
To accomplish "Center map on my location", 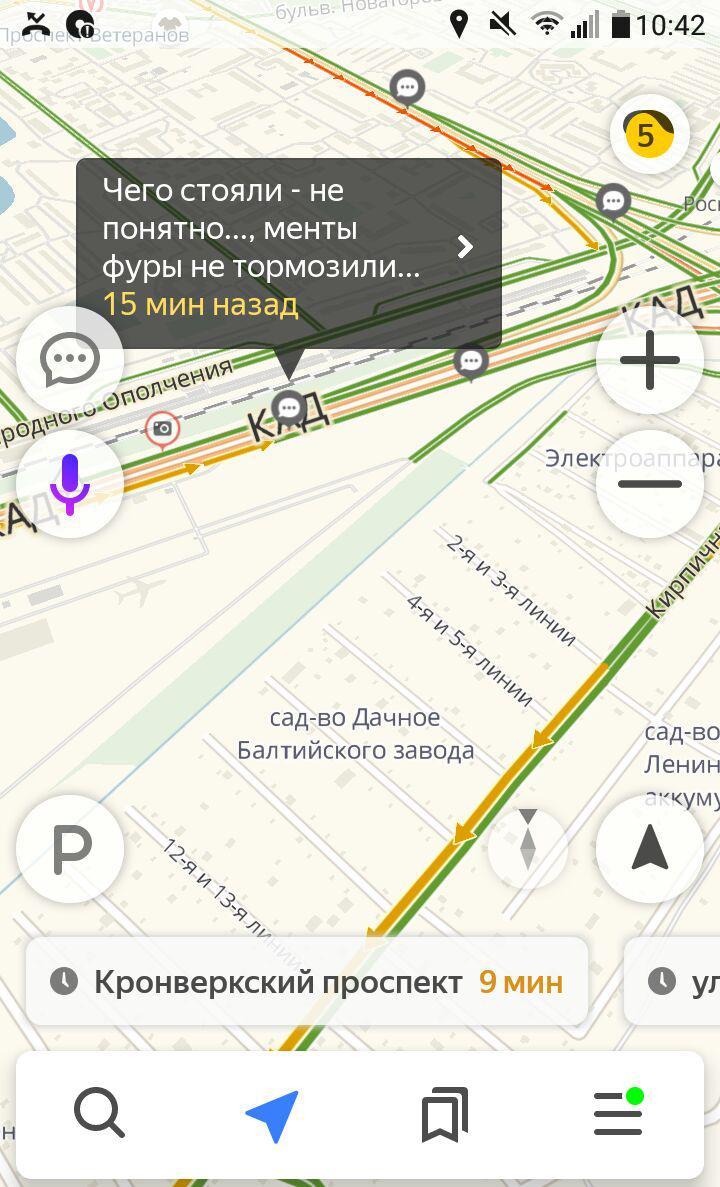I will tap(650, 849).
